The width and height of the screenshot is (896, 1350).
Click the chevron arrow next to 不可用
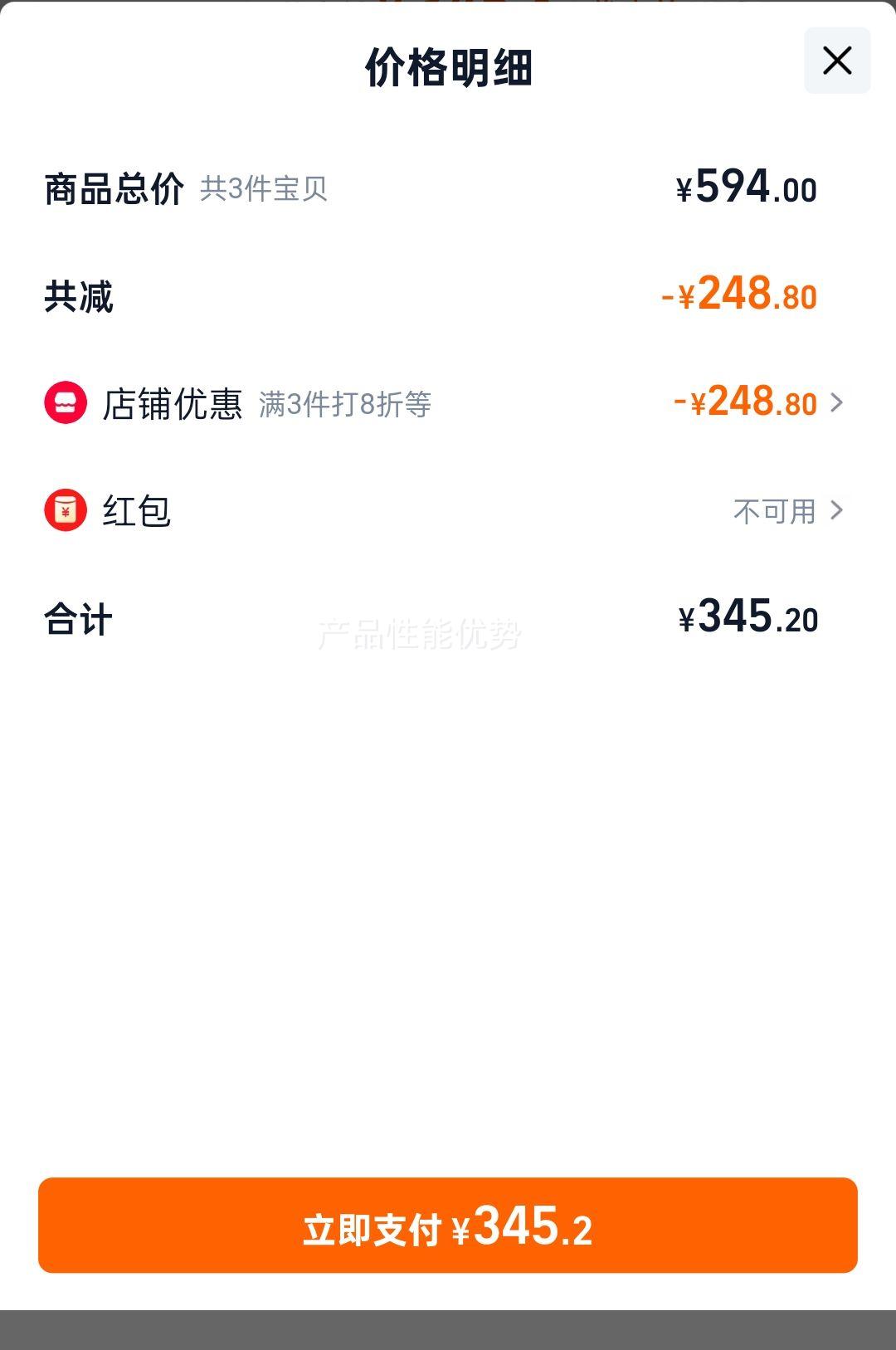pos(838,511)
